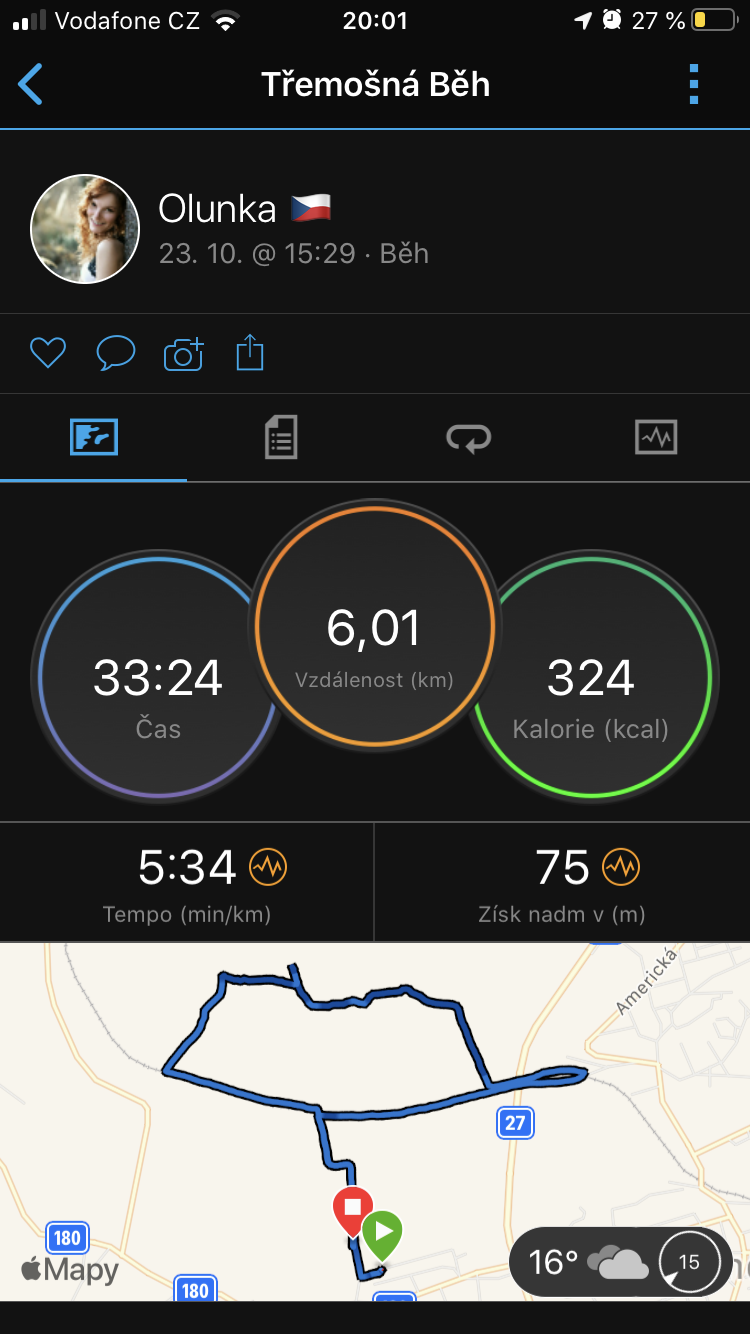
Task: Switch to the charts tab
Action: tap(656, 437)
